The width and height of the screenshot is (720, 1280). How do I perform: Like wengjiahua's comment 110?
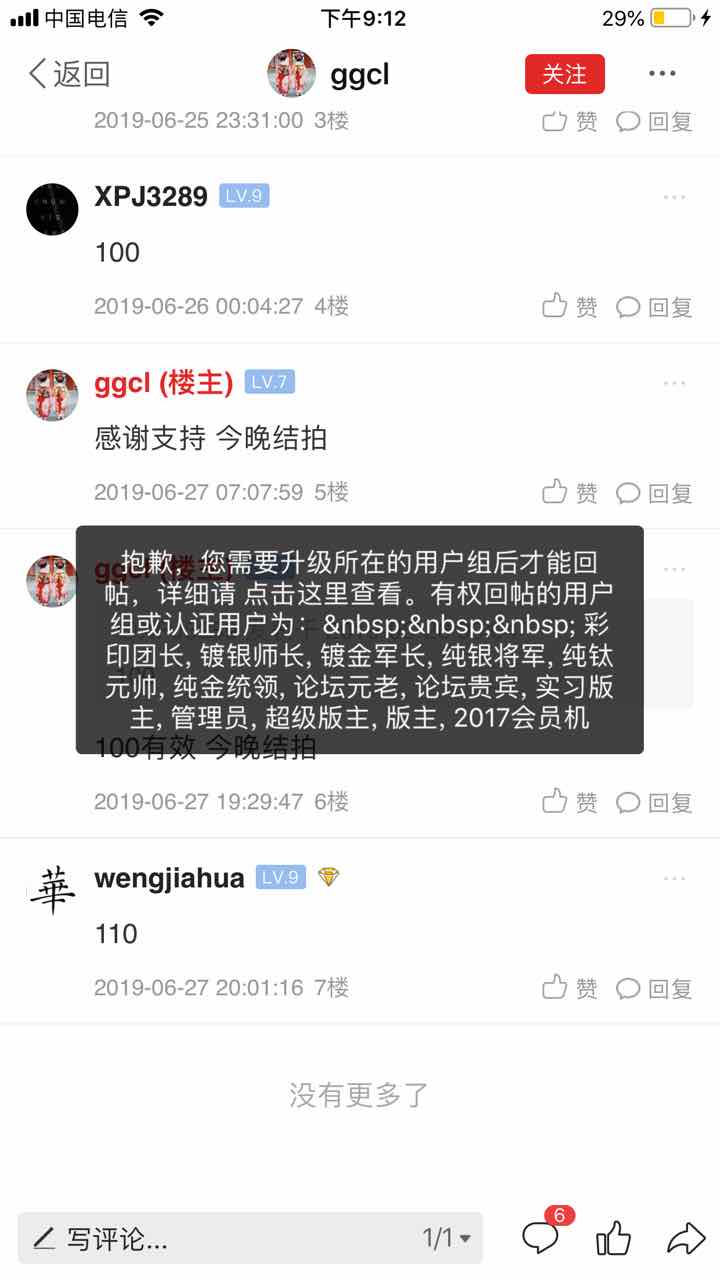[x=570, y=988]
